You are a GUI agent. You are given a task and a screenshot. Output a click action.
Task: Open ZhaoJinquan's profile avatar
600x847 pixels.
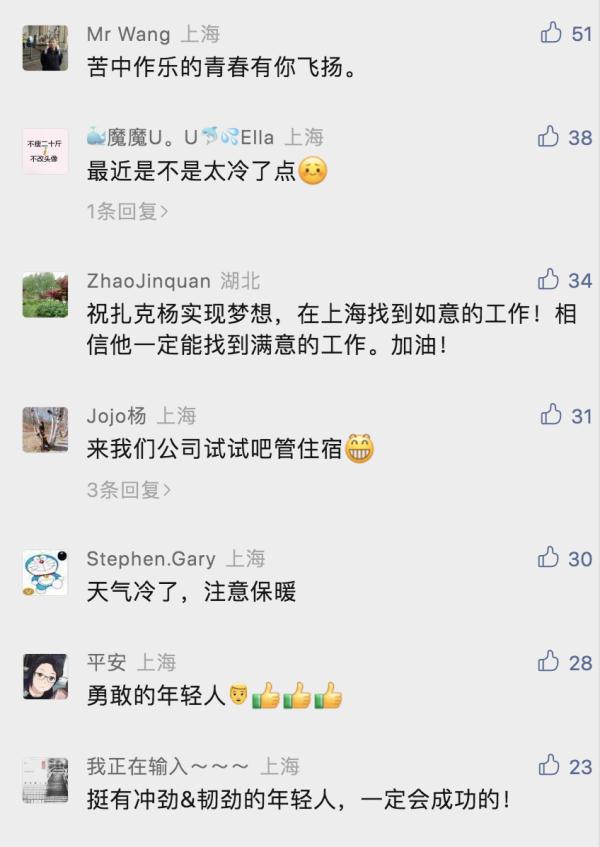coord(45,294)
